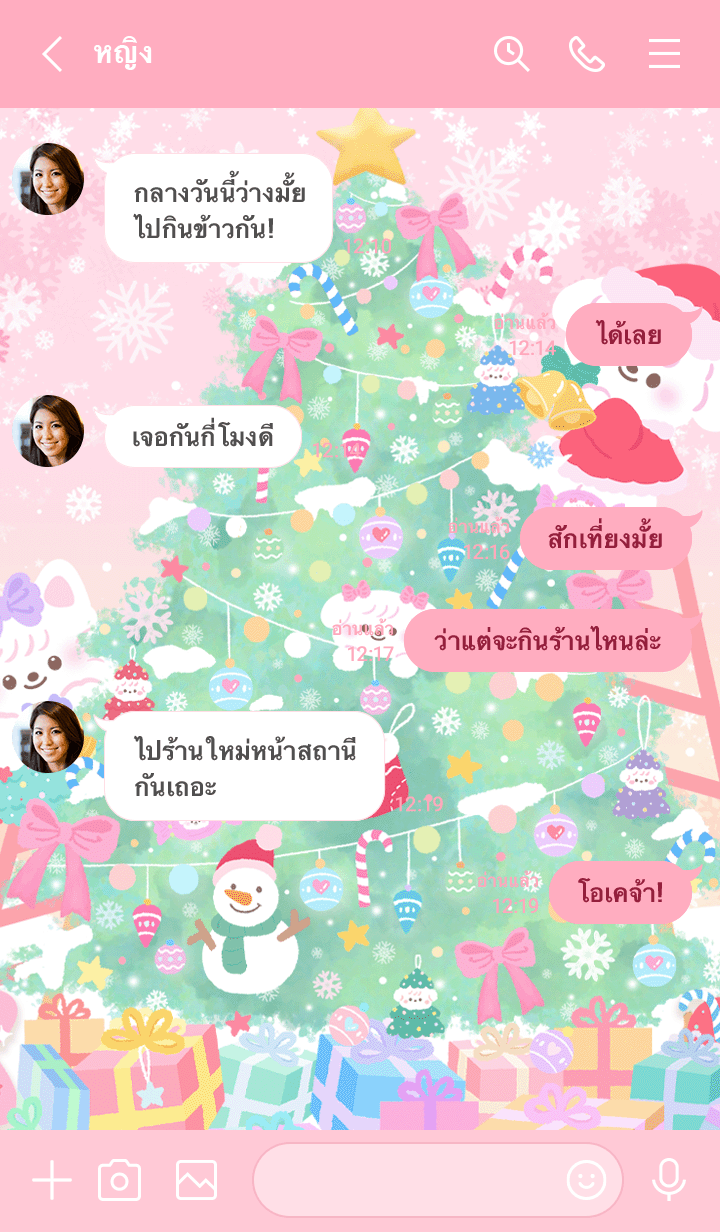Go back from the chat
Viewport: 720px width, 1232px height.
pyautogui.click(x=52, y=54)
